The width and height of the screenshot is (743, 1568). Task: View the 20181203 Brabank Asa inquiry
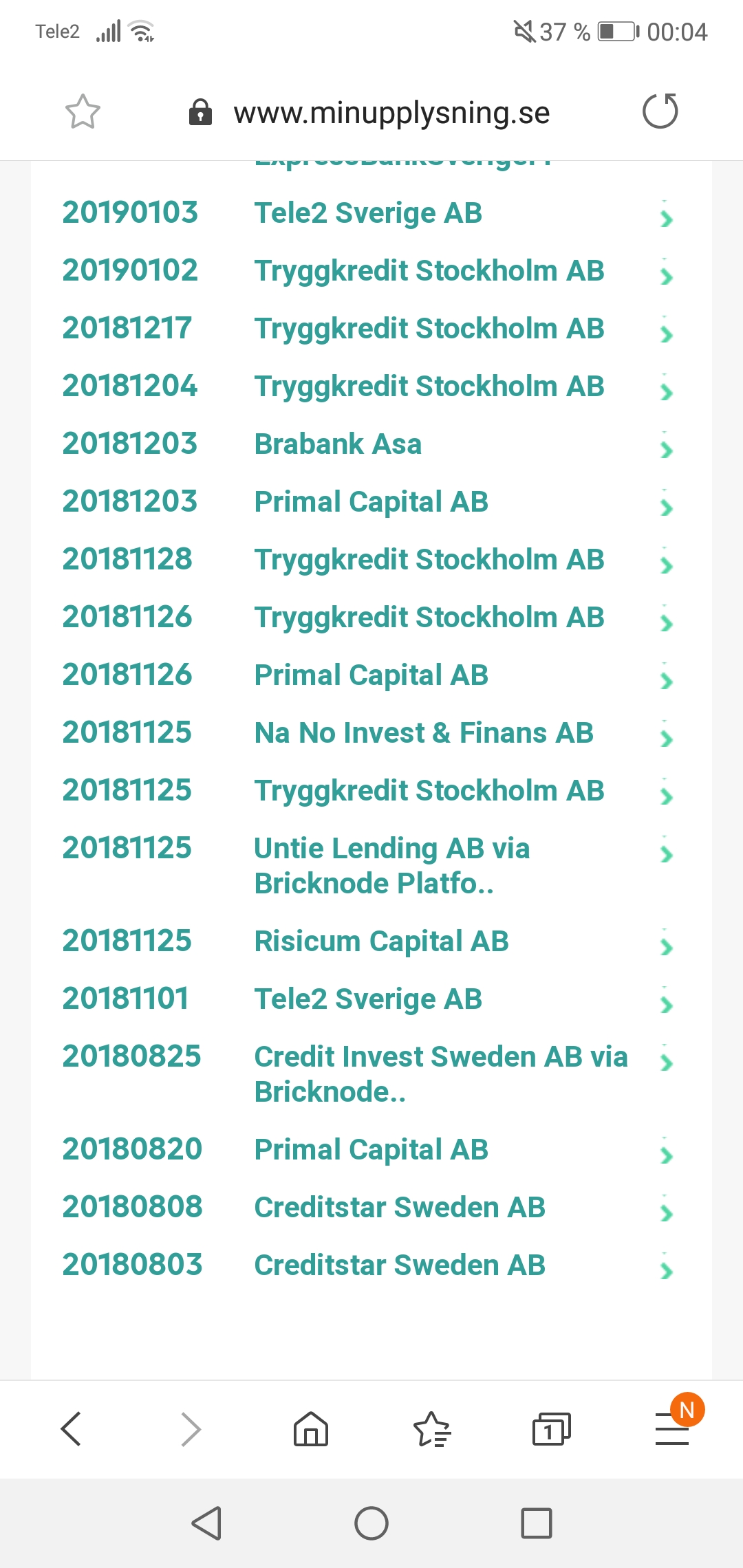pyautogui.click(x=338, y=444)
